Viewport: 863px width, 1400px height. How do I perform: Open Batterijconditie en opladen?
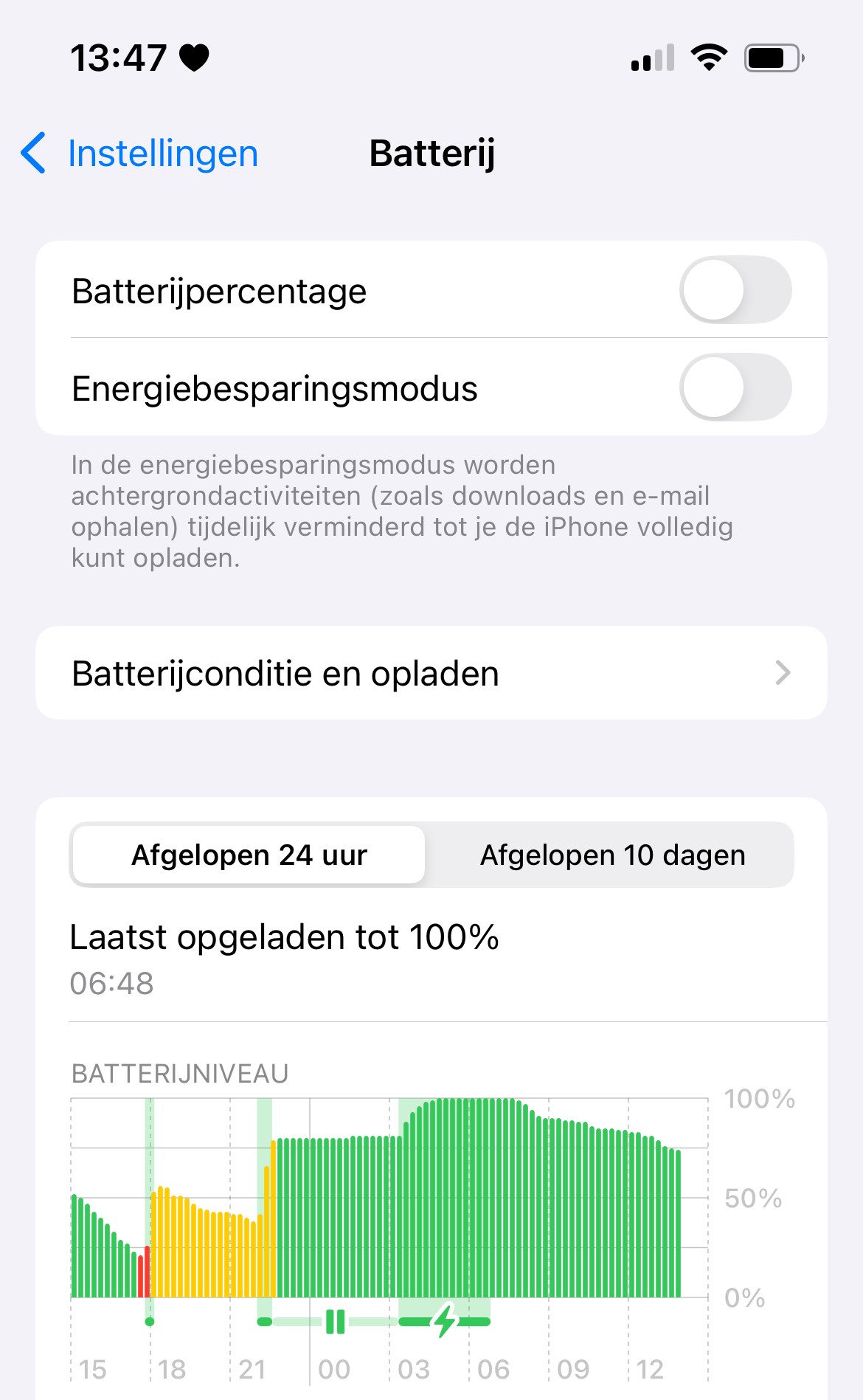[431, 673]
